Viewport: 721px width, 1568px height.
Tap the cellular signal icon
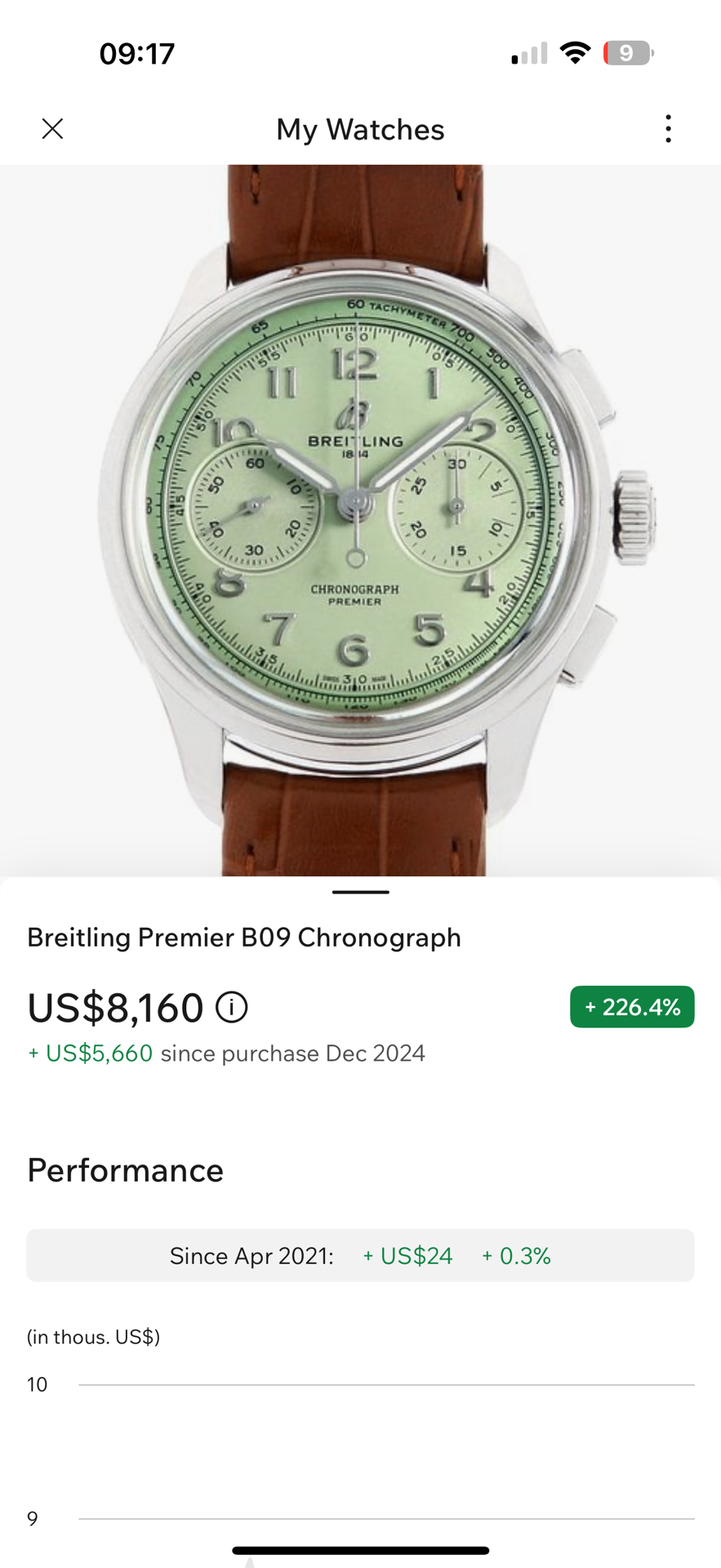point(527,52)
